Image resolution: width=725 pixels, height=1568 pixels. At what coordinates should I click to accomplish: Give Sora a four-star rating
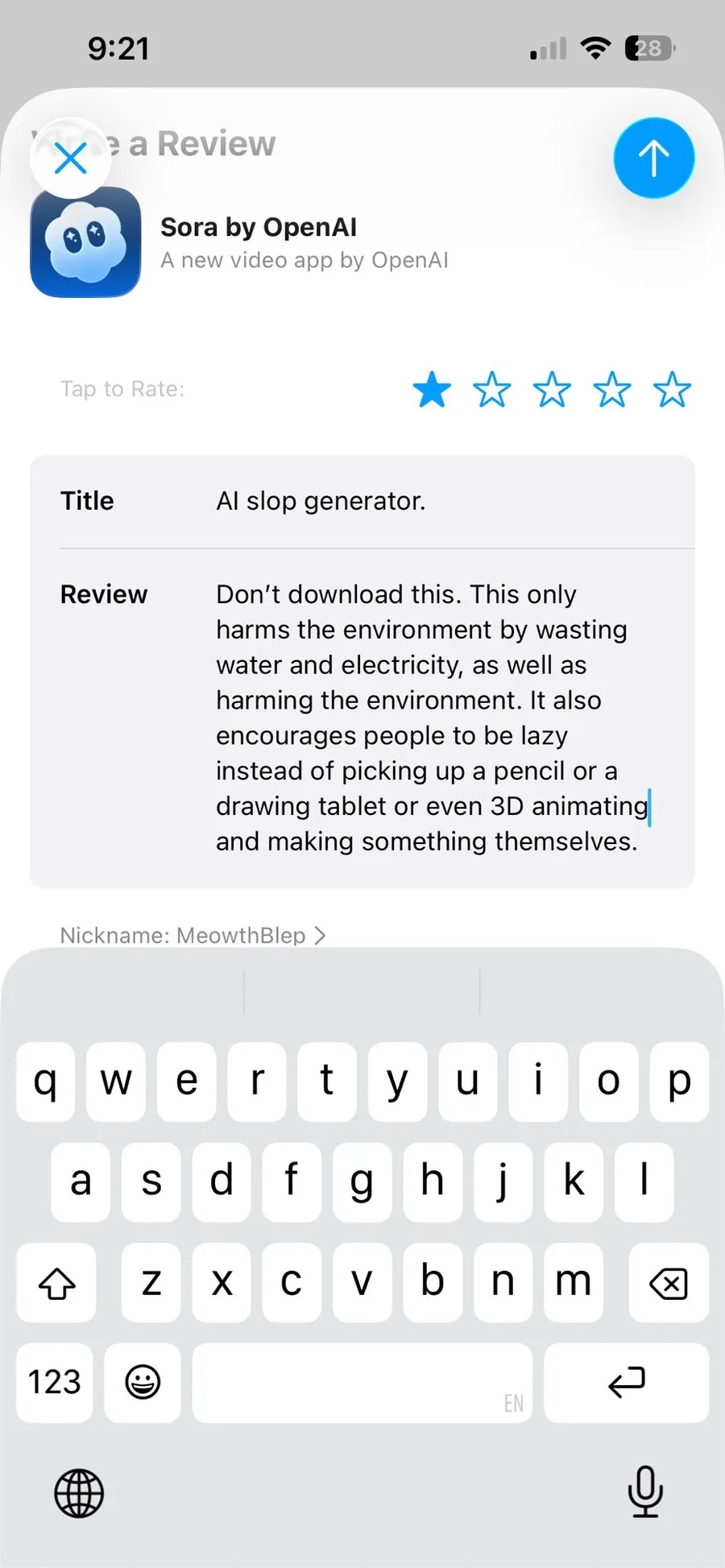coord(612,390)
